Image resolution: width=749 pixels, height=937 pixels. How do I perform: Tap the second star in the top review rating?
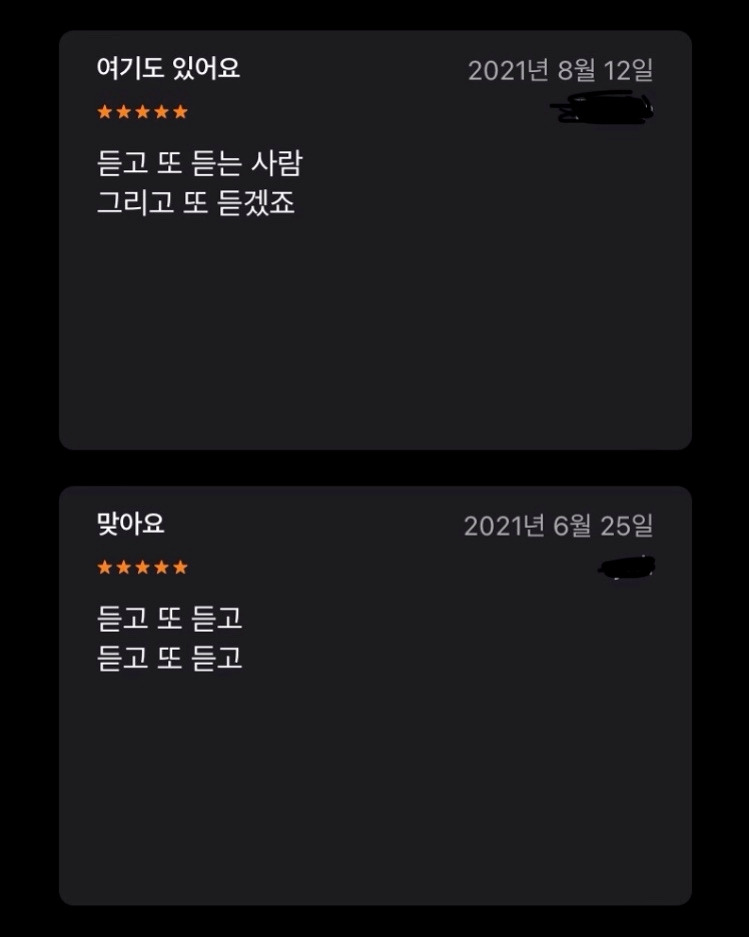click(123, 111)
